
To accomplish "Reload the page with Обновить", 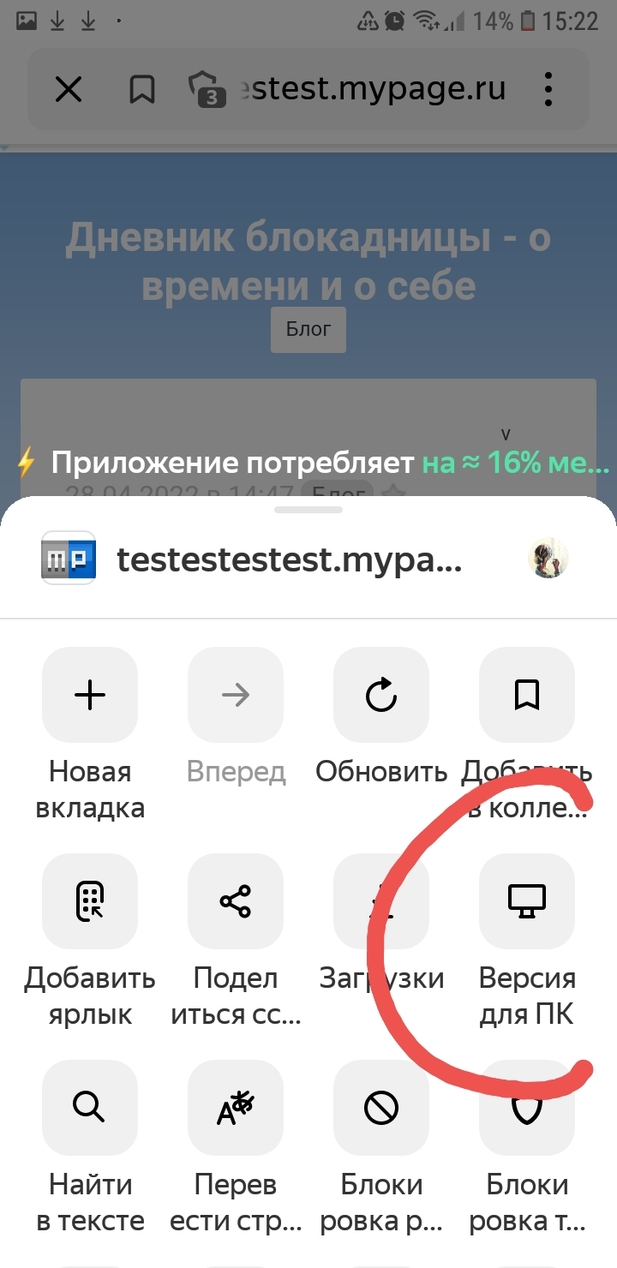I will point(381,695).
